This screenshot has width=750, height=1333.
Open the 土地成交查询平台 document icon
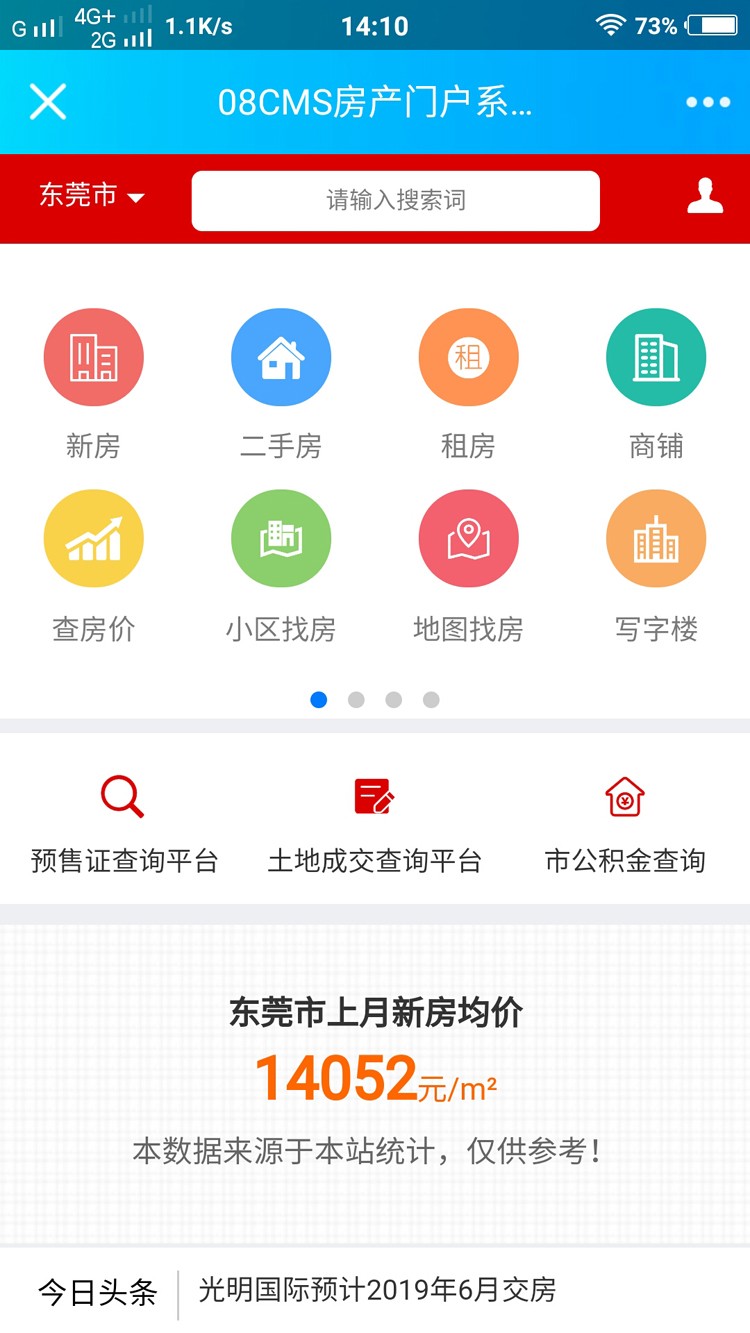tap(372, 796)
